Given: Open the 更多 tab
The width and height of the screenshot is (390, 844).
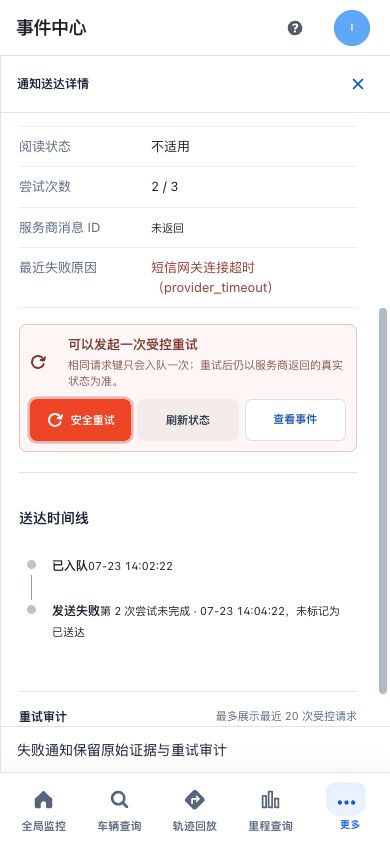Looking at the screenshot, I should coord(346,808).
